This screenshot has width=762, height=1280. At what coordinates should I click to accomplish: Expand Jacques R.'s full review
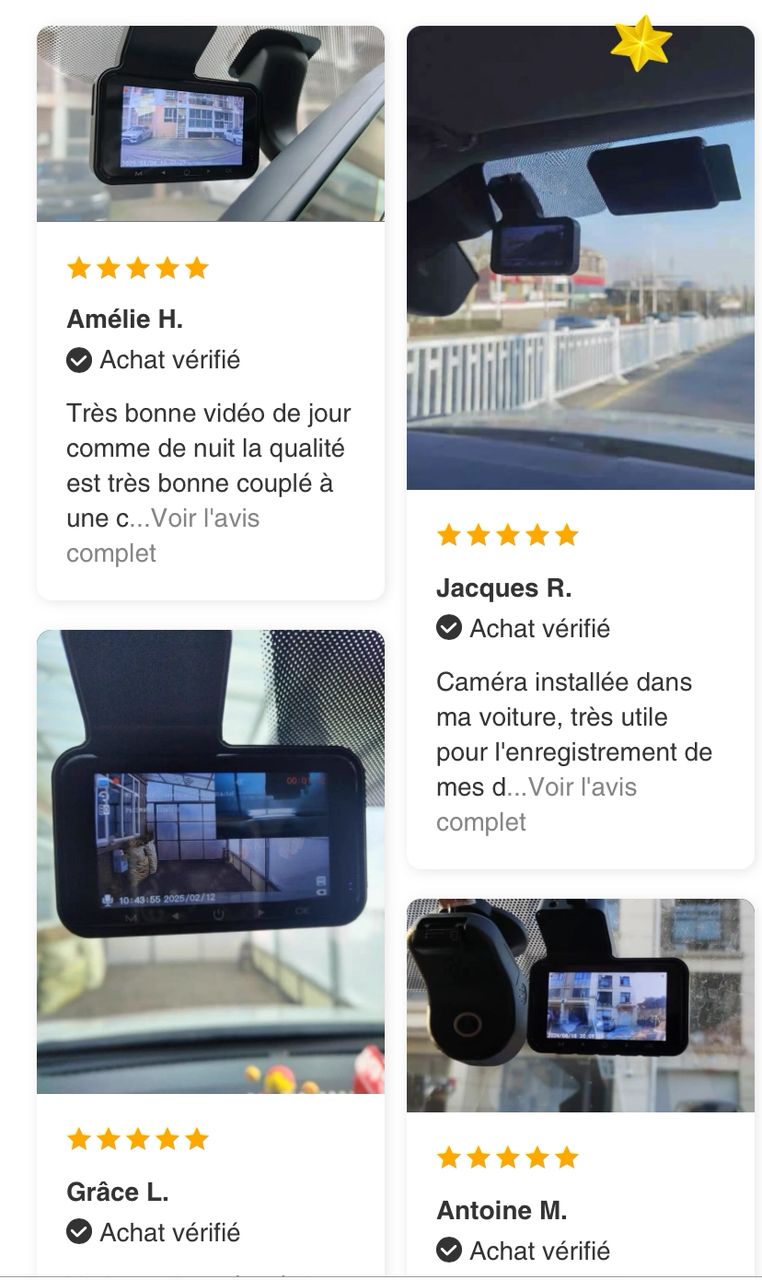[x=582, y=788]
